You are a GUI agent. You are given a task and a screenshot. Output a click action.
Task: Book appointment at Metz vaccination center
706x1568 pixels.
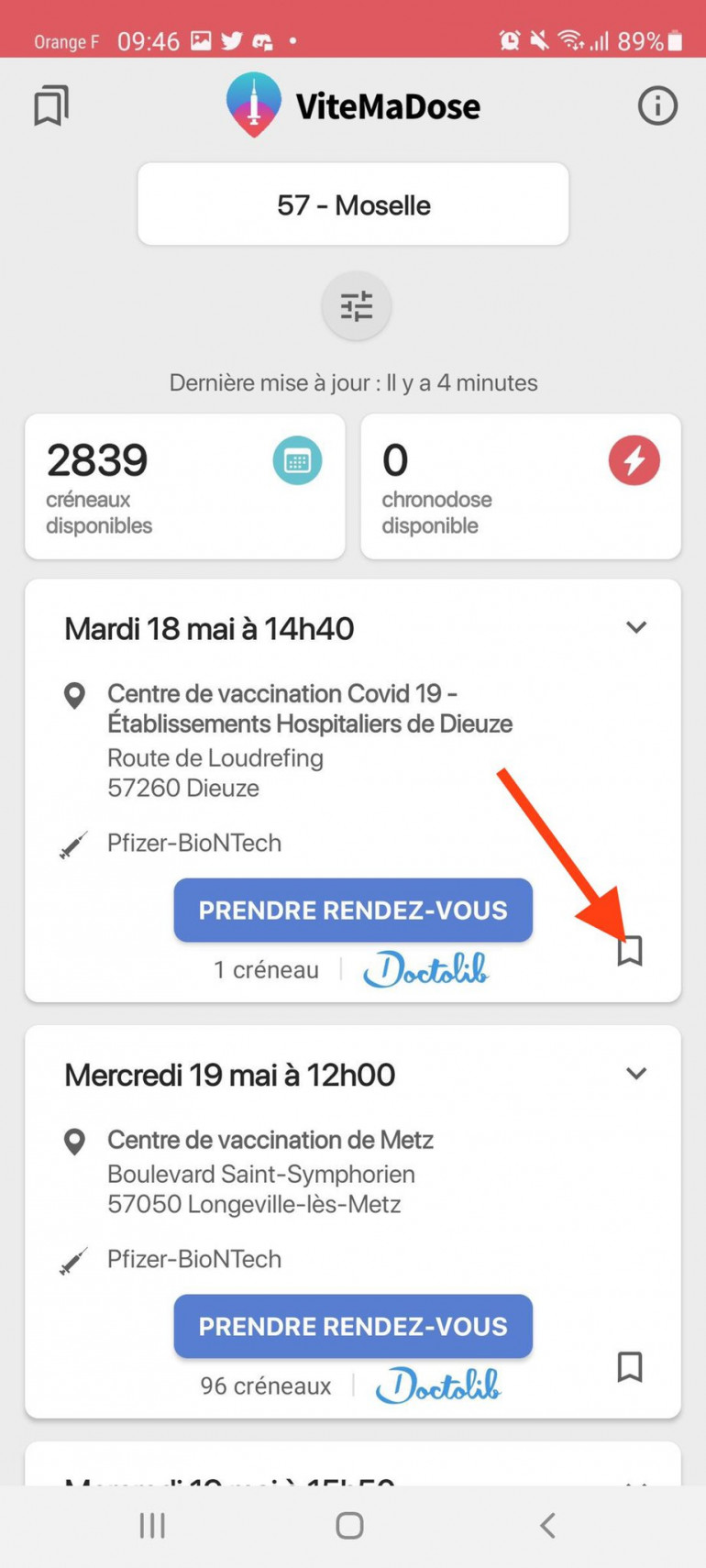pyautogui.click(x=353, y=1326)
